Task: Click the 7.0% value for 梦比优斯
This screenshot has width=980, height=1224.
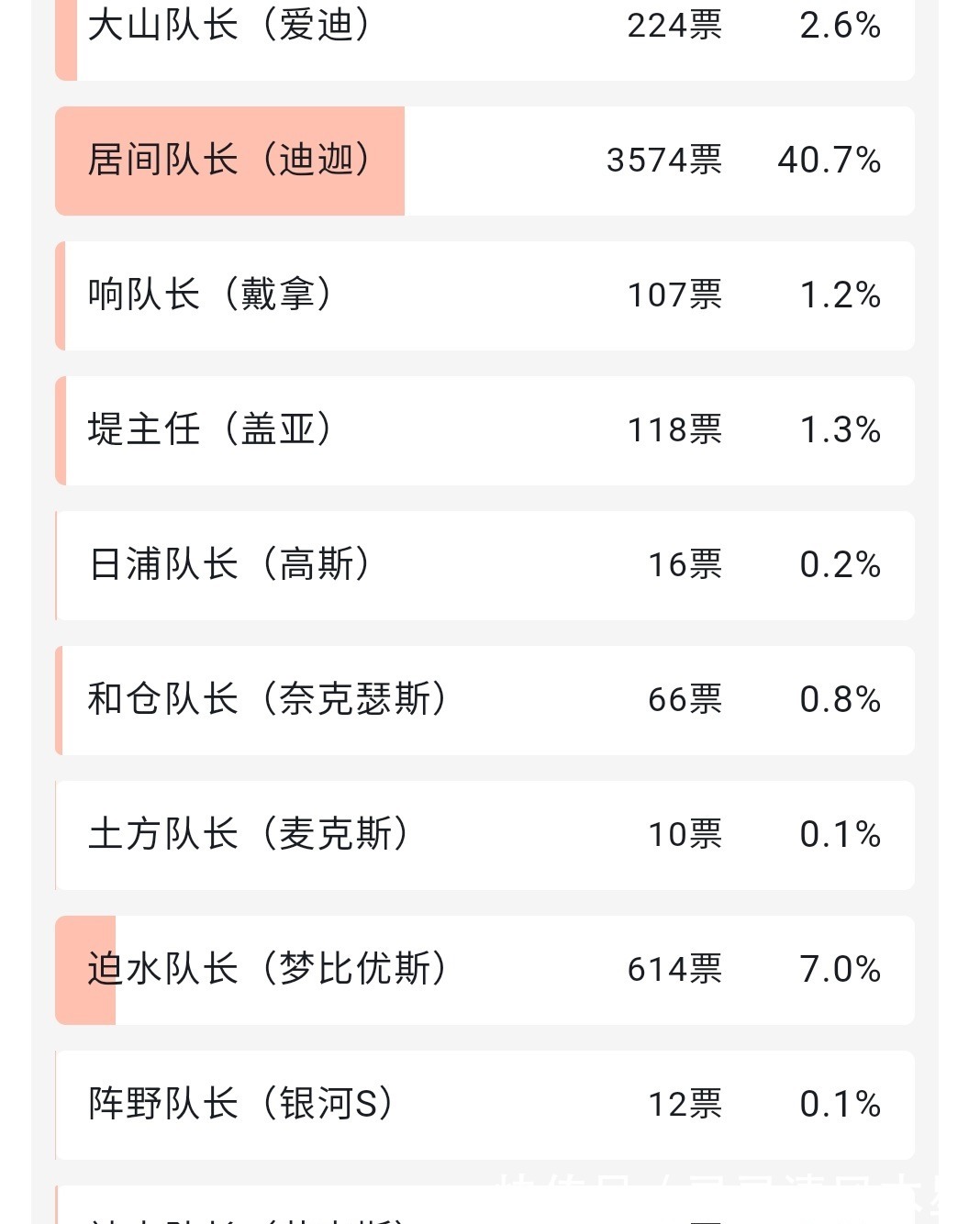Action: (x=838, y=970)
